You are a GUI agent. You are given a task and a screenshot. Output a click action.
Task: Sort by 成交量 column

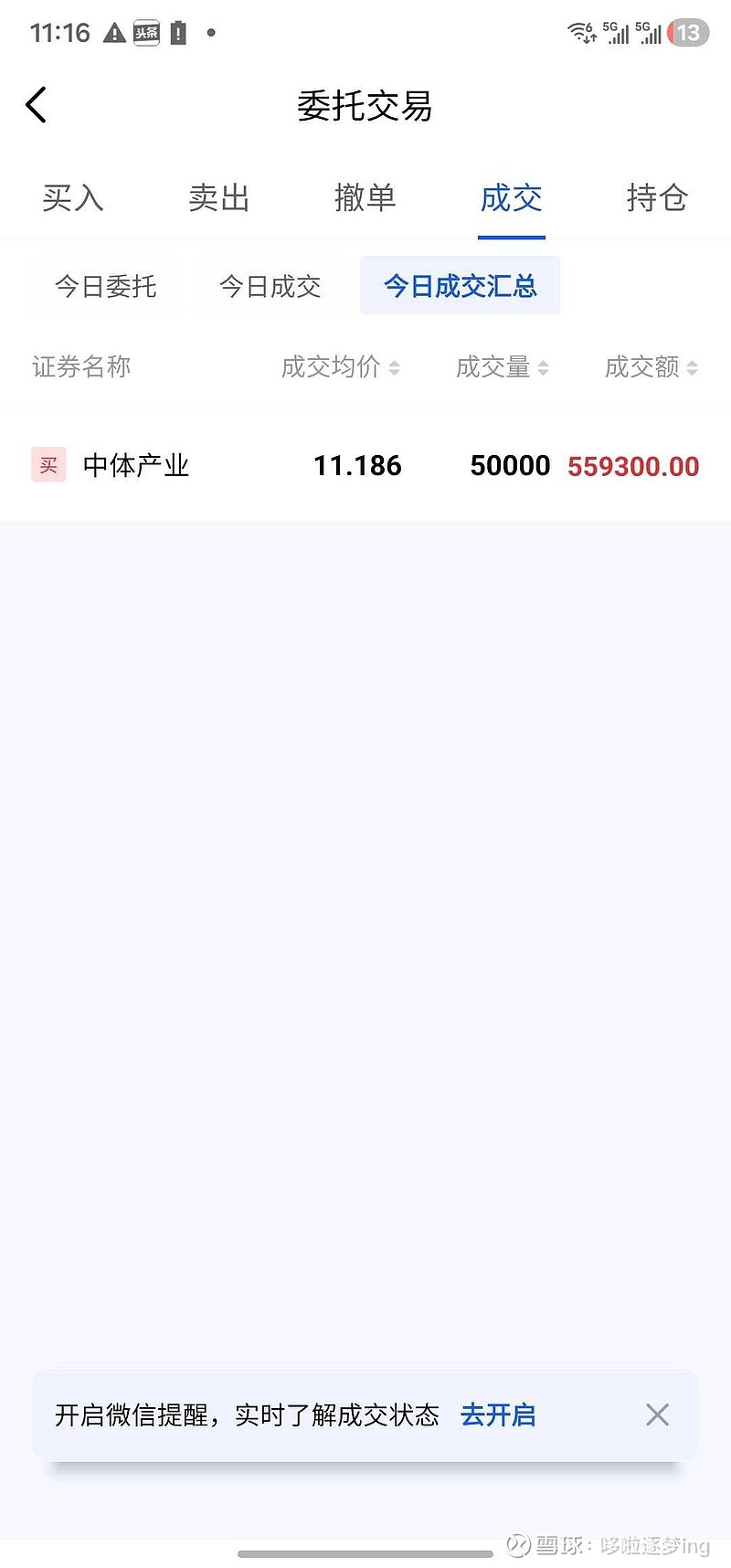click(502, 367)
